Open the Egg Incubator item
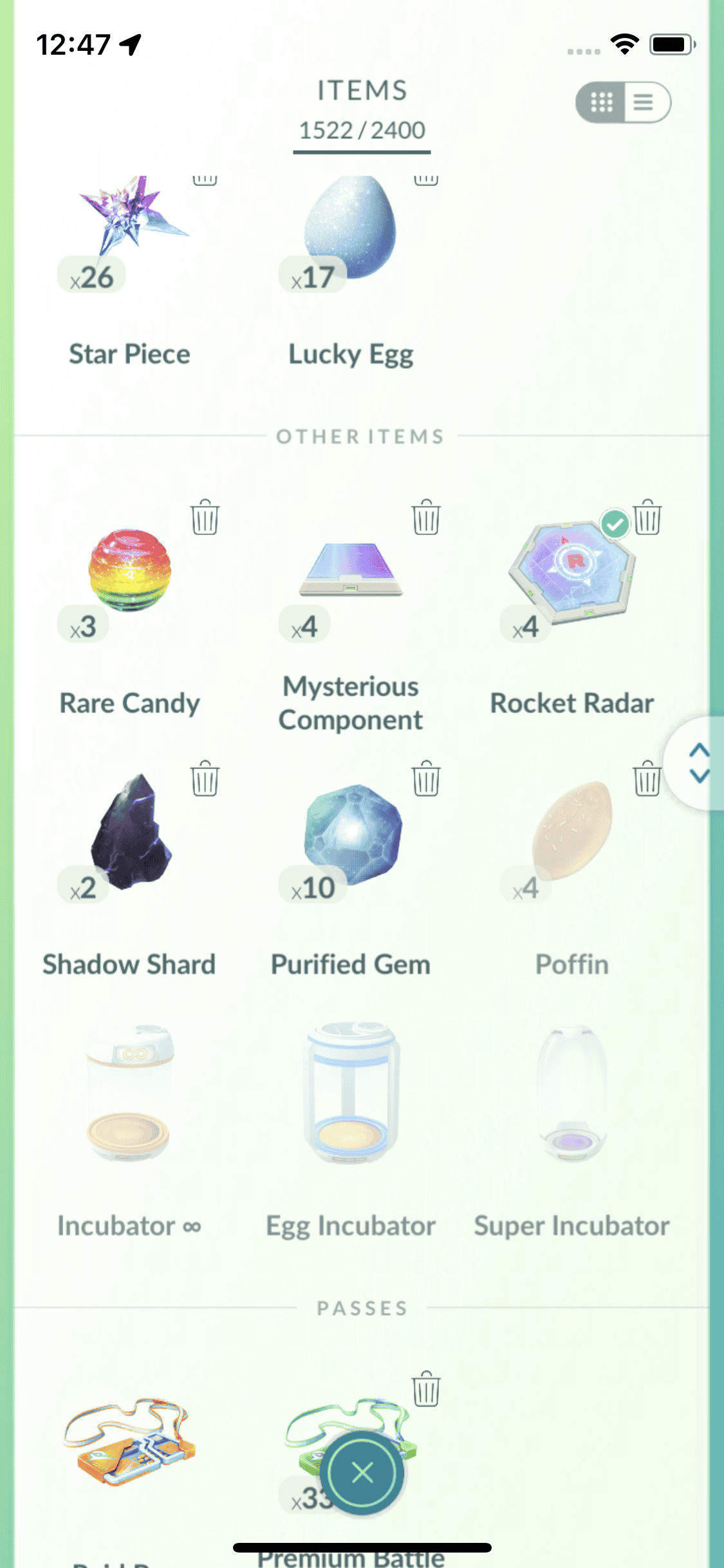Image resolution: width=724 pixels, height=1568 pixels. pyautogui.click(x=351, y=1094)
